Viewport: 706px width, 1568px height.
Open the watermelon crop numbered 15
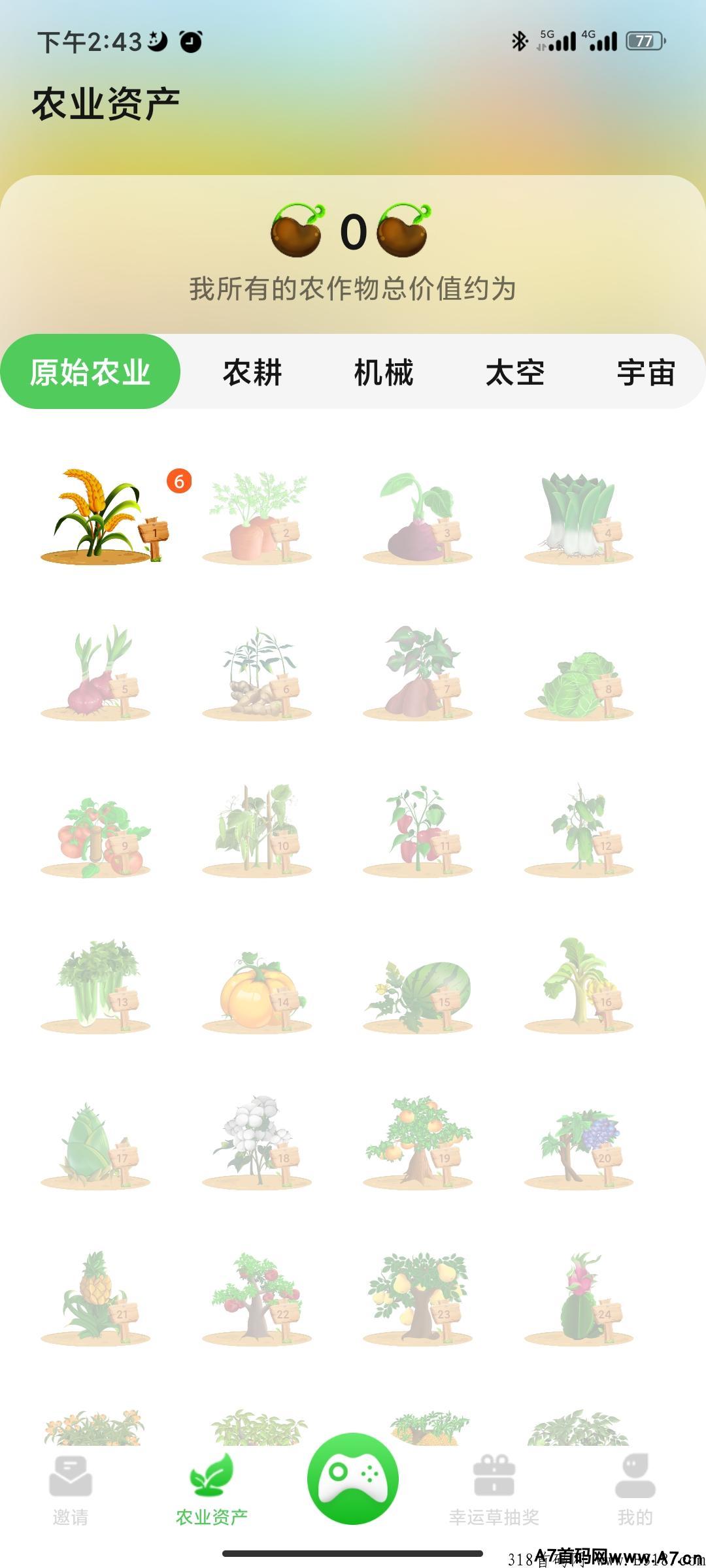click(x=418, y=994)
